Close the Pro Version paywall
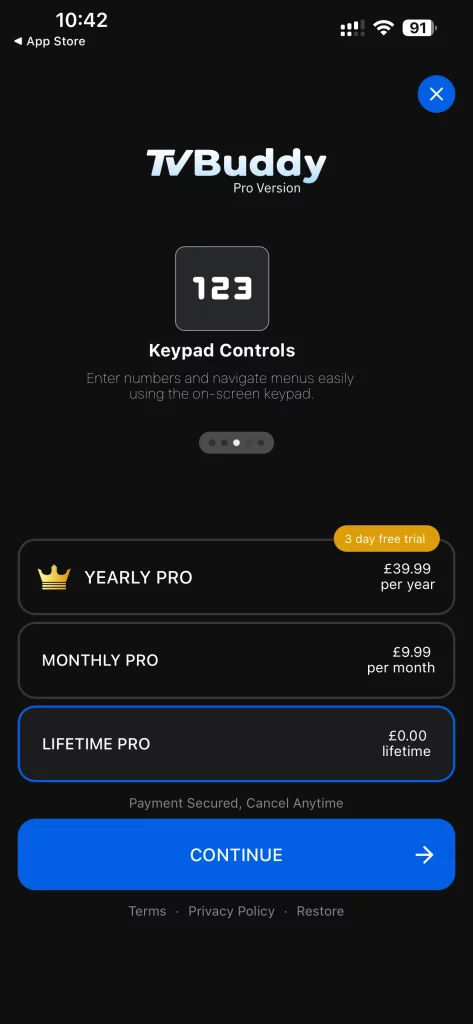 coord(436,94)
